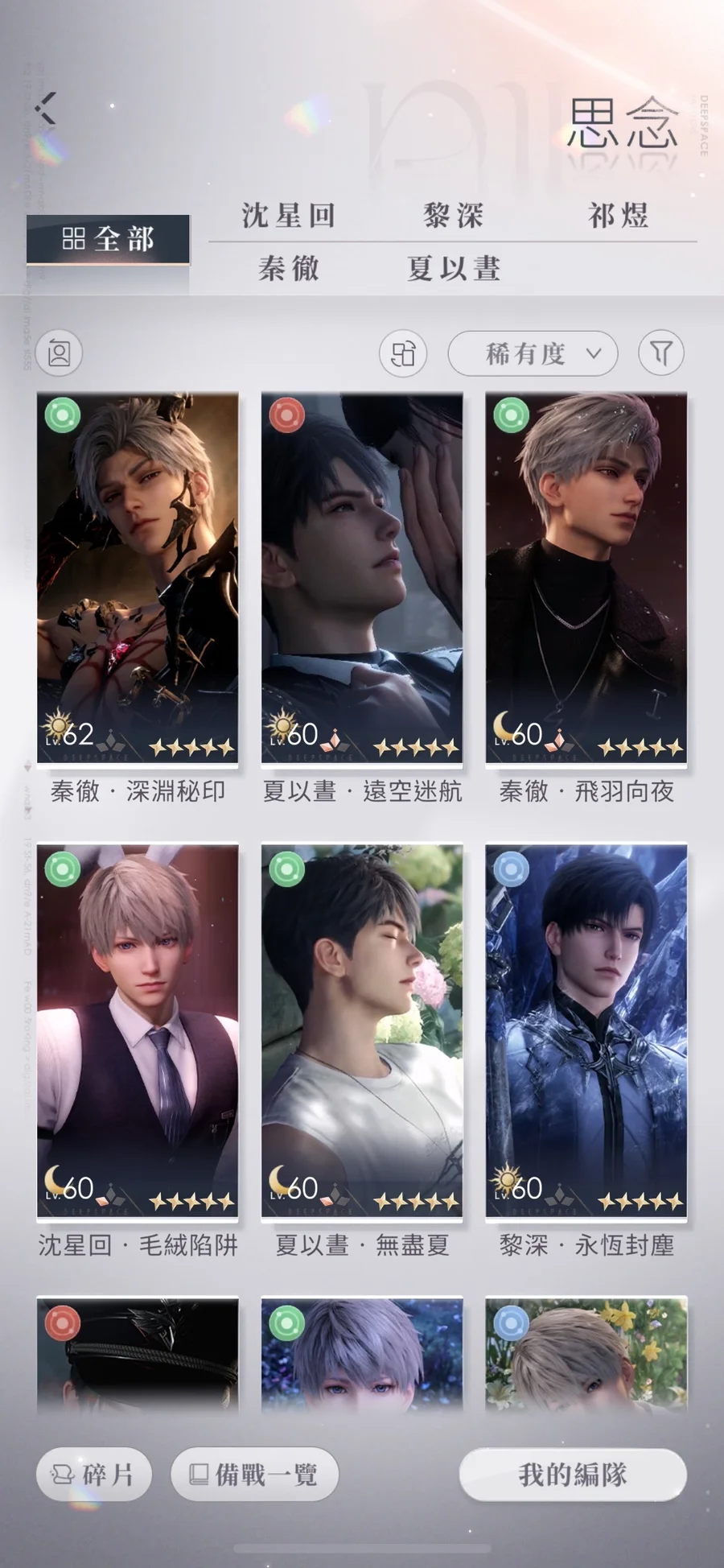Switch to the 黎深 tab
The image size is (724, 1568).
[x=454, y=216]
